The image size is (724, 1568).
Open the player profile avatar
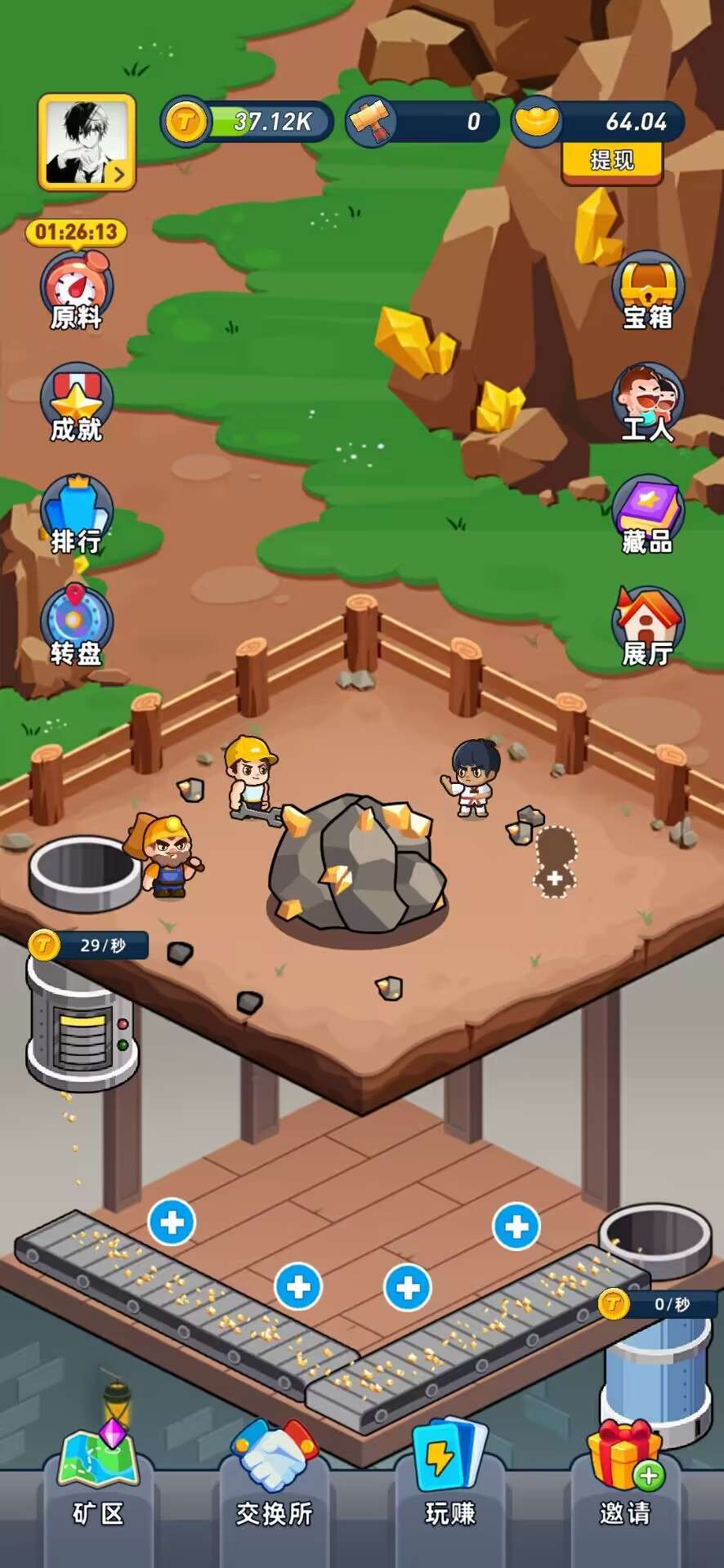point(87,142)
